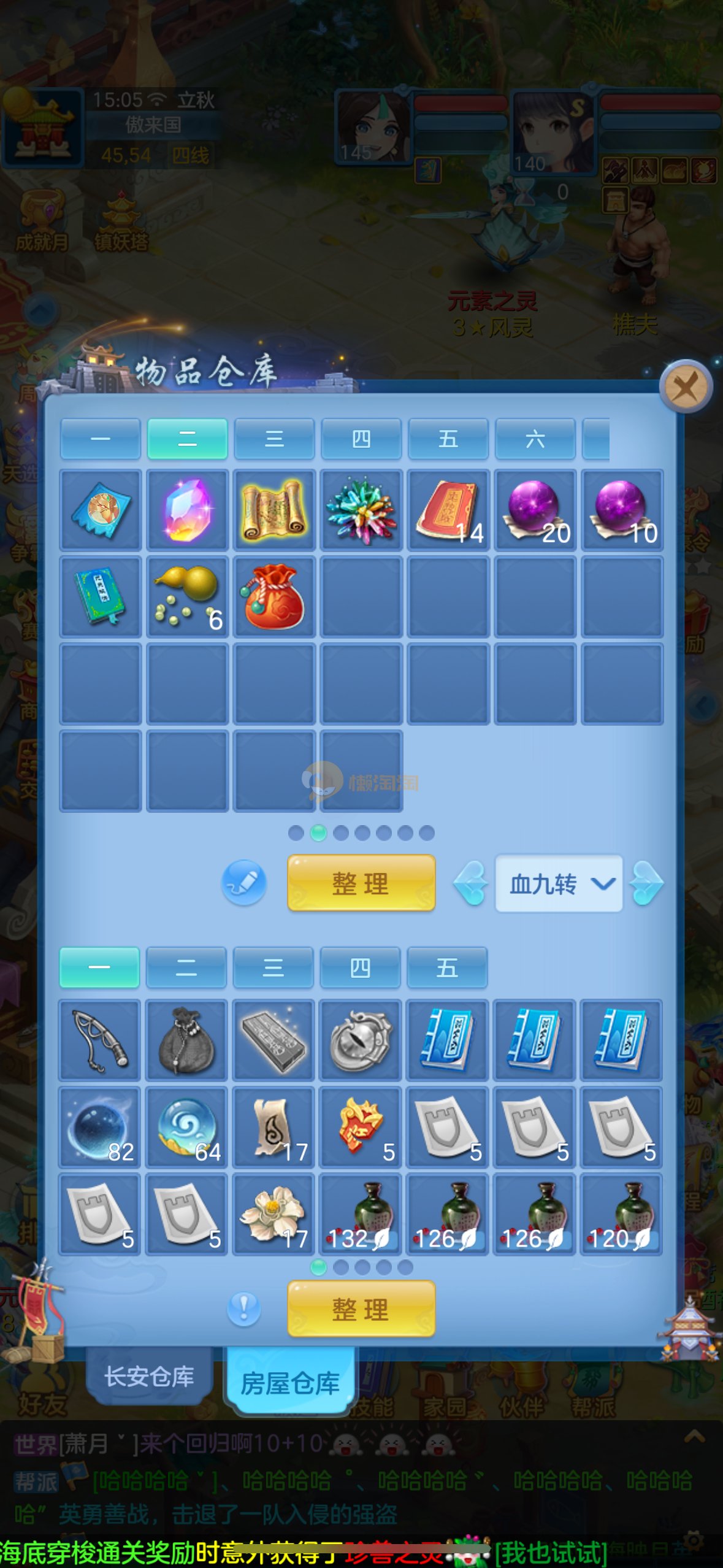Select upper warehouse page 一

click(101, 439)
